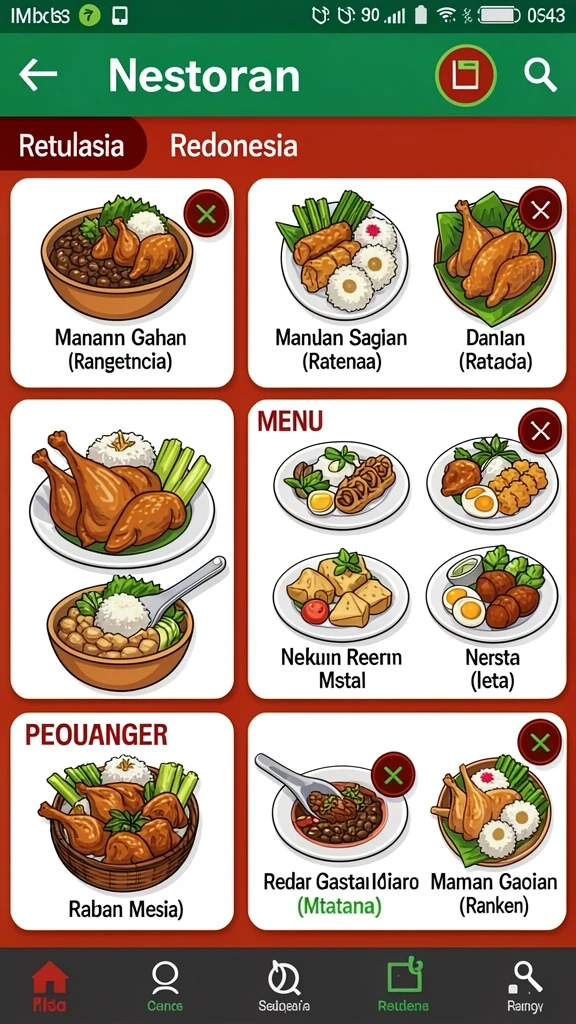This screenshot has width=576, height=1024.
Task: Go back using the top-left arrow
Action: coord(37,74)
